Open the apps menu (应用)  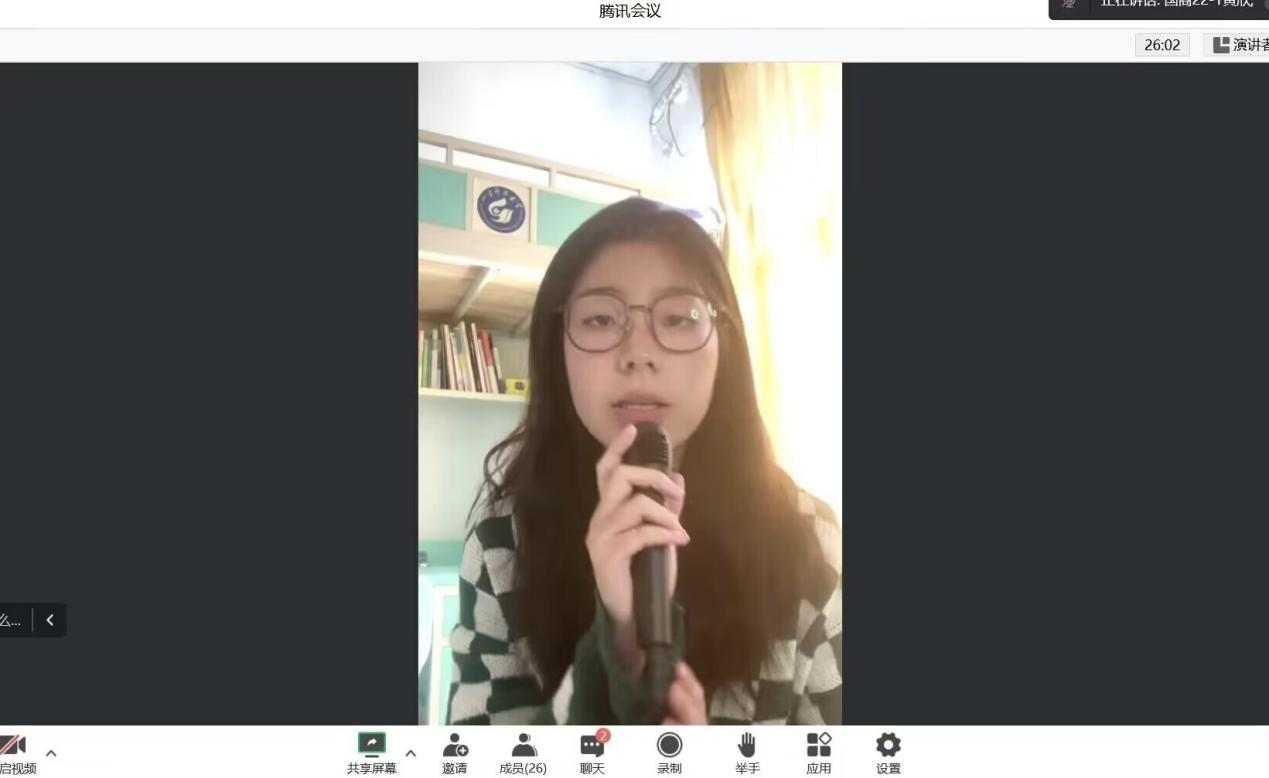point(818,752)
